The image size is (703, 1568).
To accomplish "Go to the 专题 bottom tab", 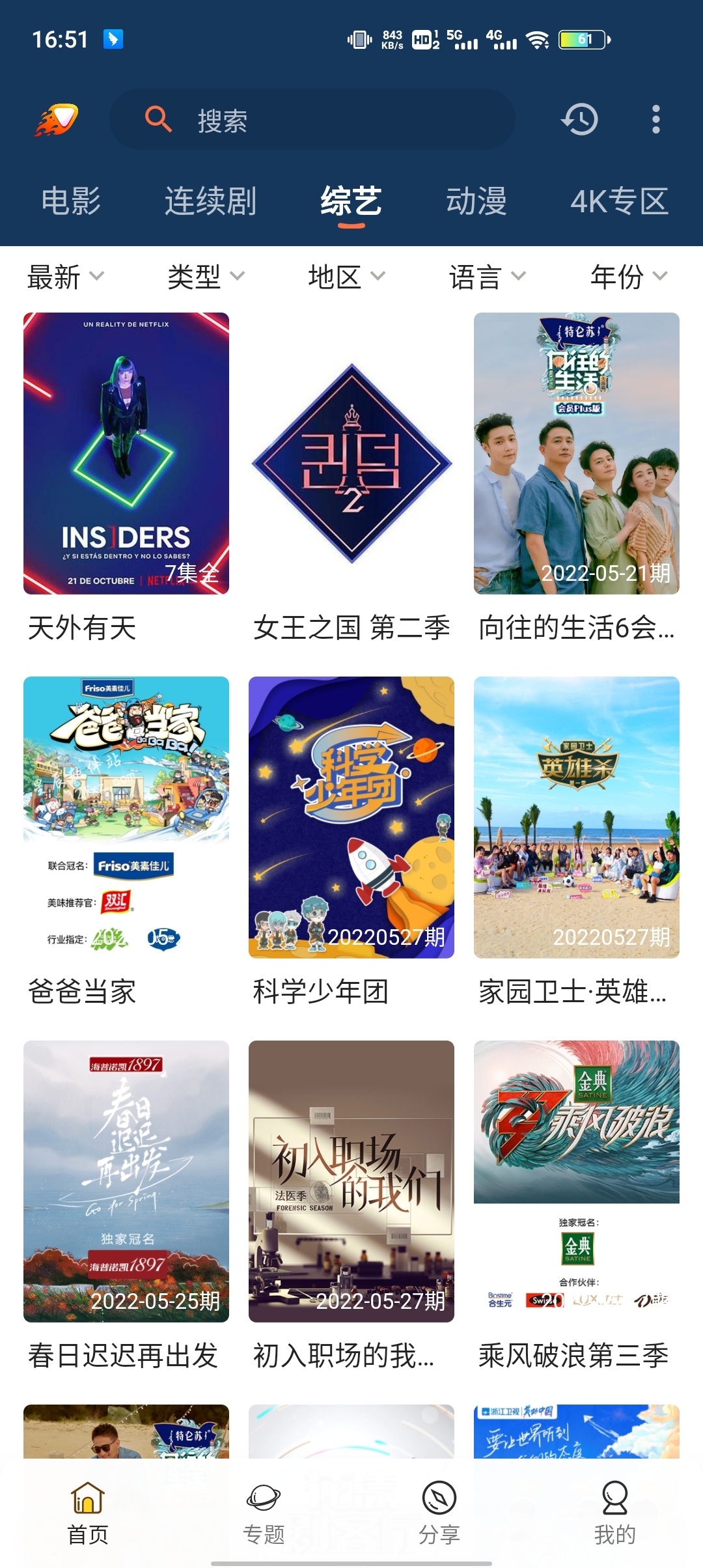I will pyautogui.click(x=264, y=1513).
